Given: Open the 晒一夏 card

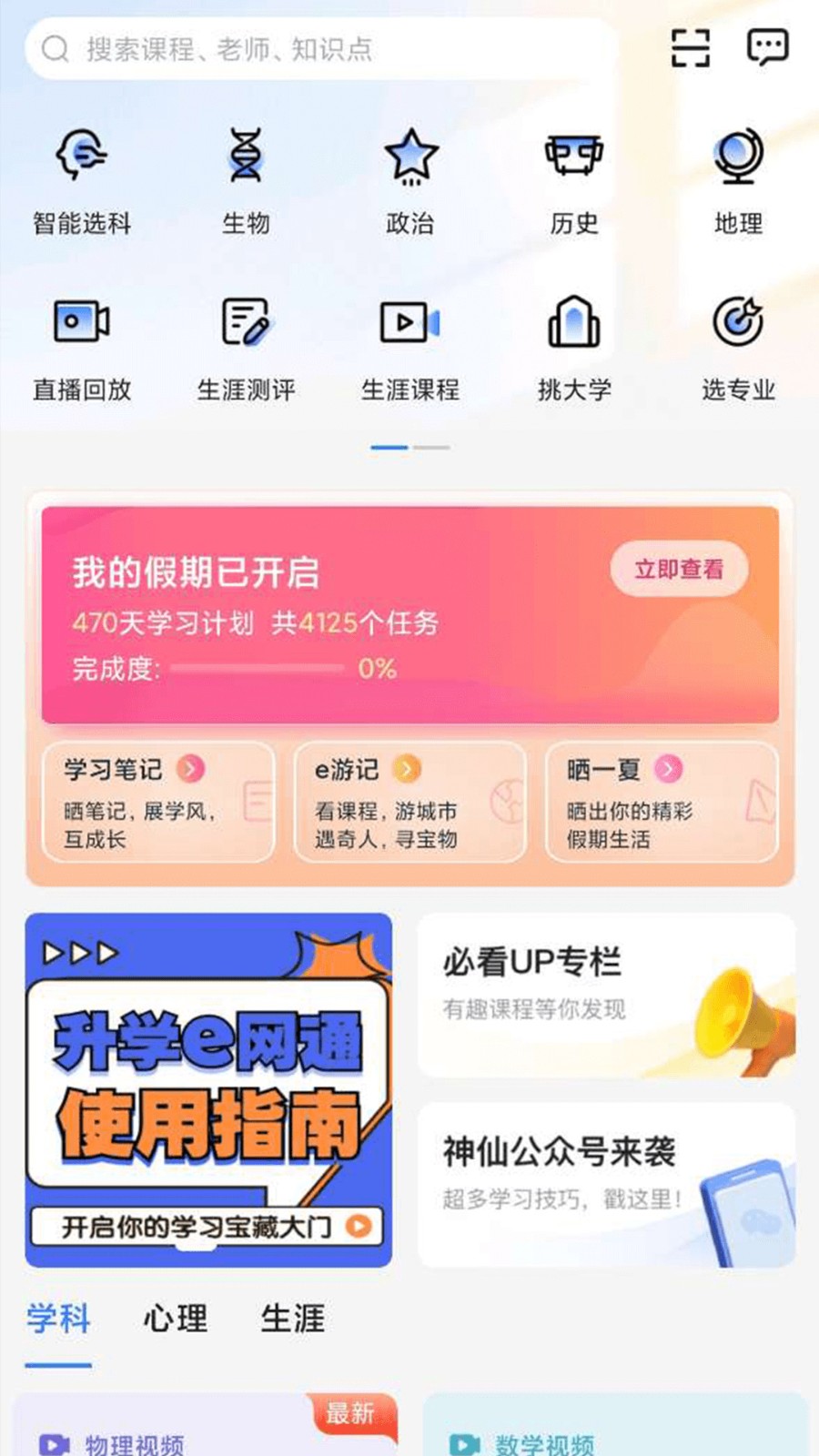Looking at the screenshot, I should 662,802.
